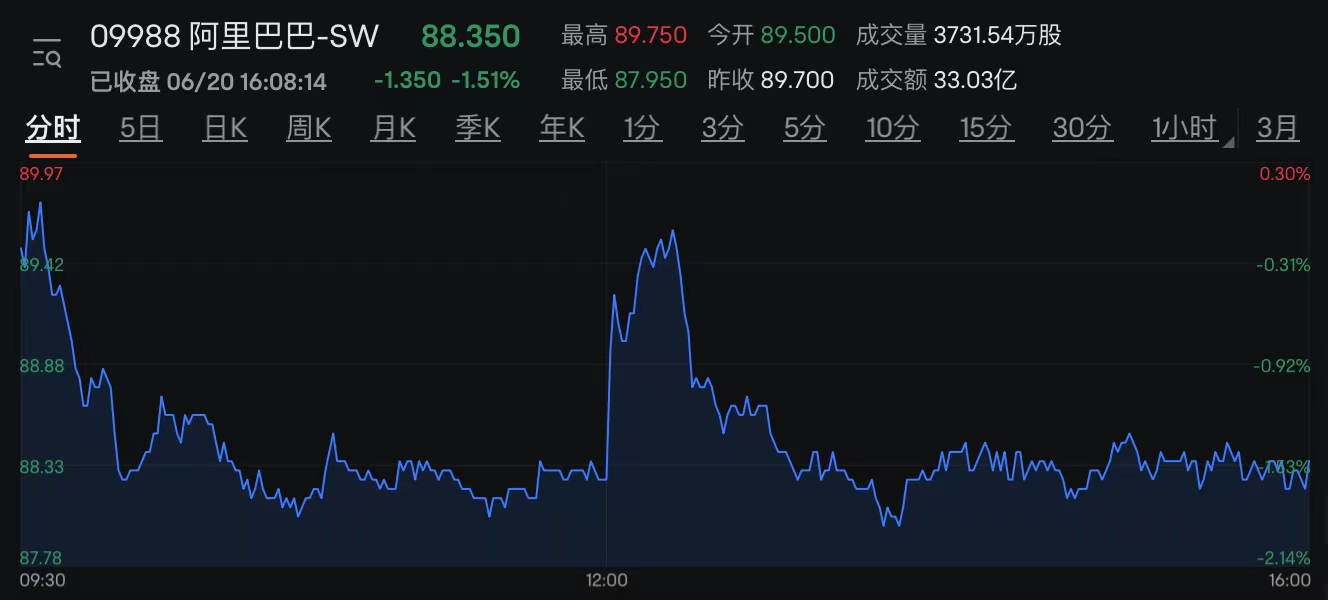Screen dimensions: 1328x600
Task: Switch to the 3月 chart tab
Action: coord(1278,128)
